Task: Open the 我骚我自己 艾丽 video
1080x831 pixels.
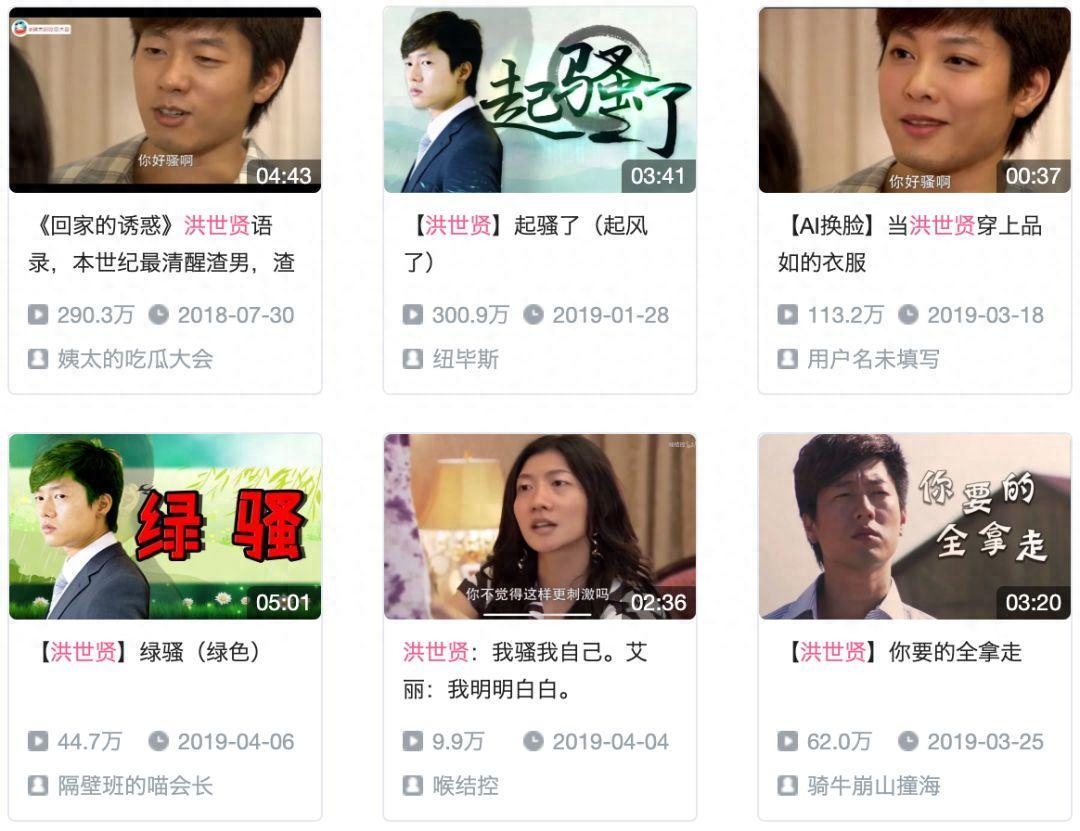Action: tap(540, 527)
